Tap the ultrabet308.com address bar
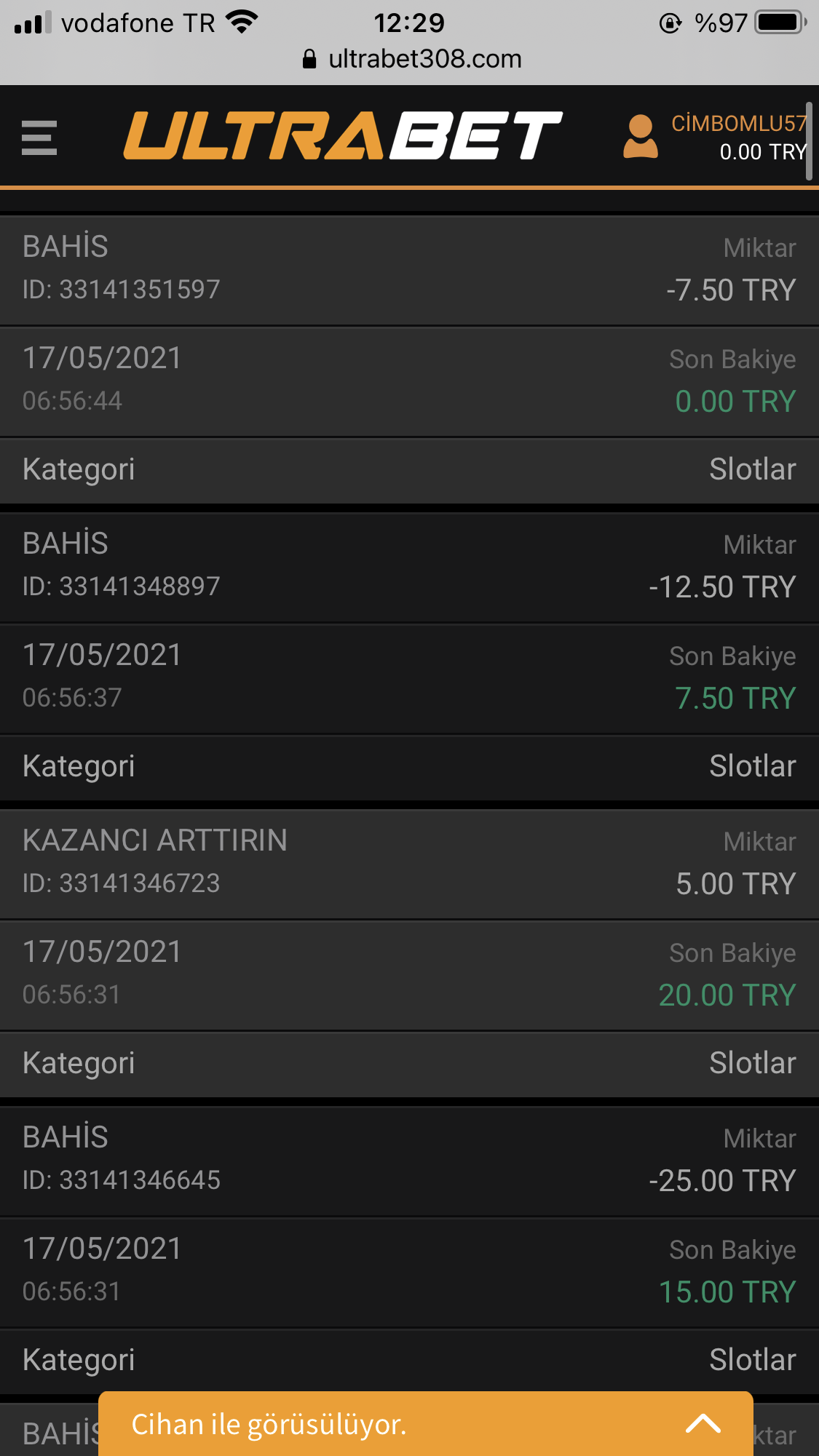Image resolution: width=819 pixels, height=1456 pixels. (412, 59)
